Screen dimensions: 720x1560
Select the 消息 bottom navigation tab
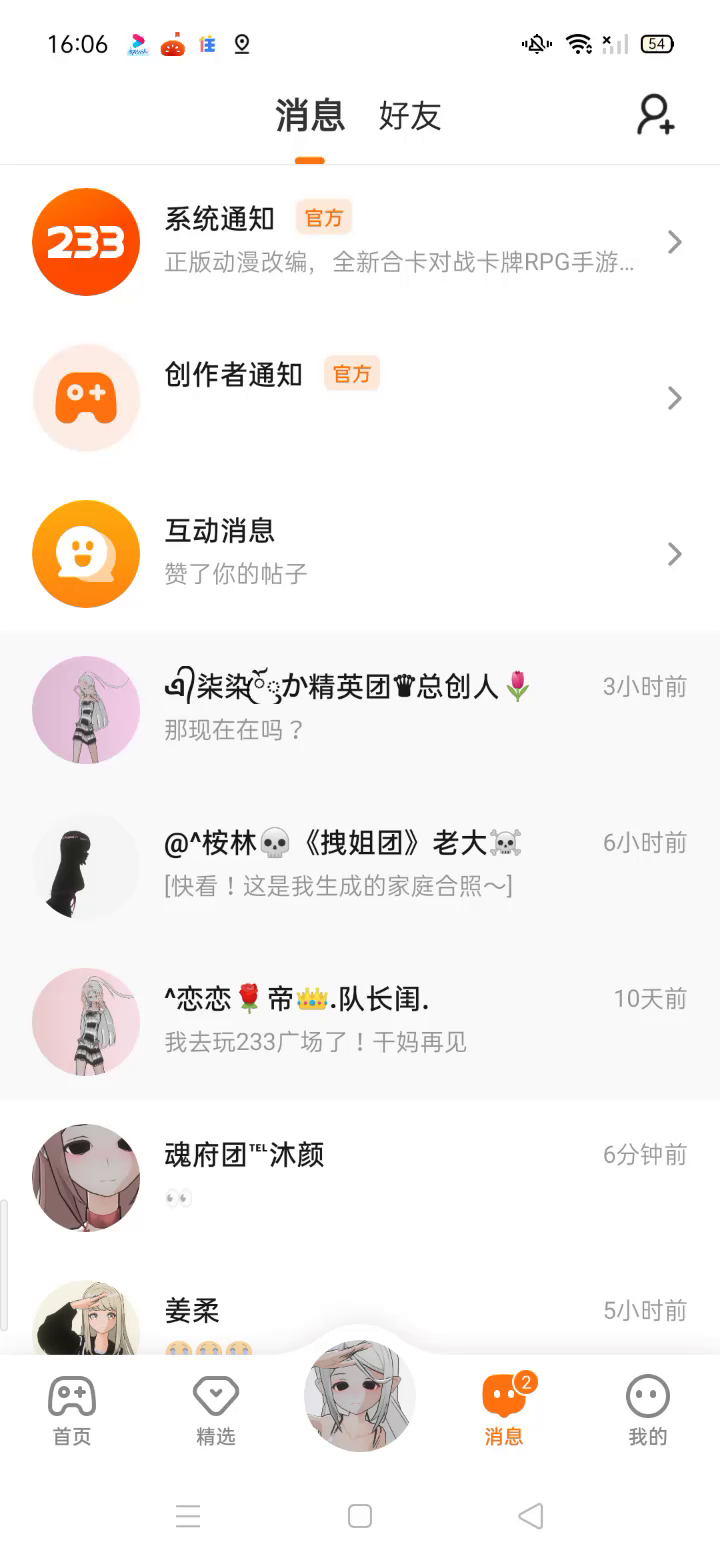tap(504, 1410)
